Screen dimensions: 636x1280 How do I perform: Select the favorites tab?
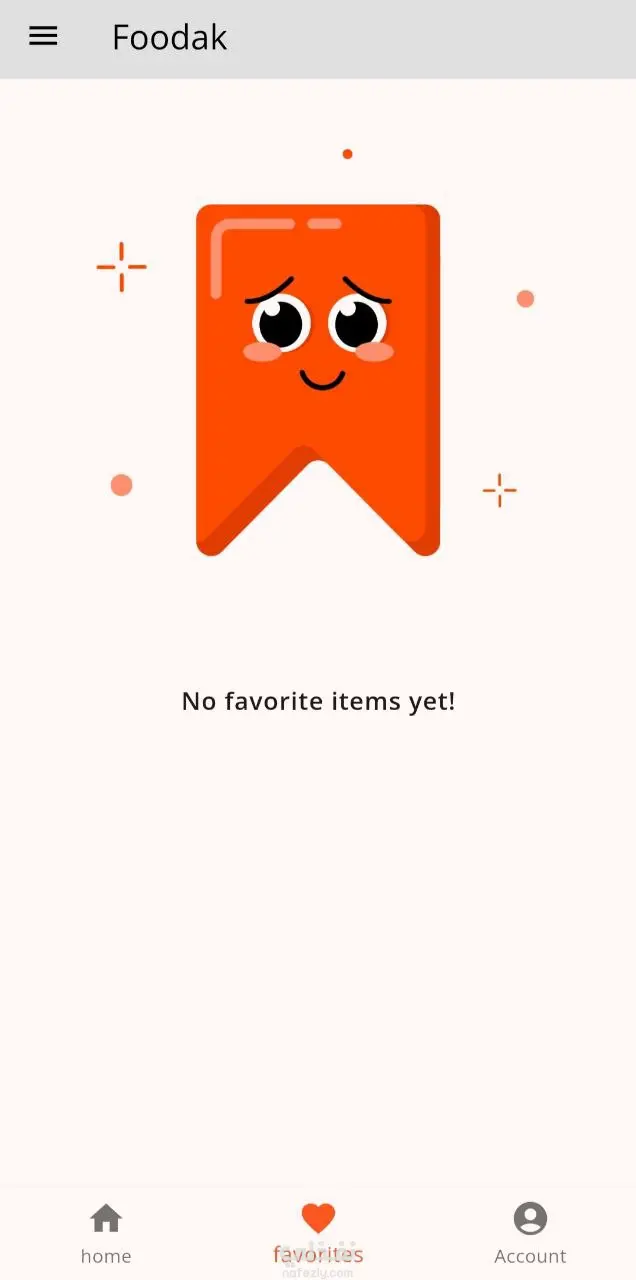318,1233
